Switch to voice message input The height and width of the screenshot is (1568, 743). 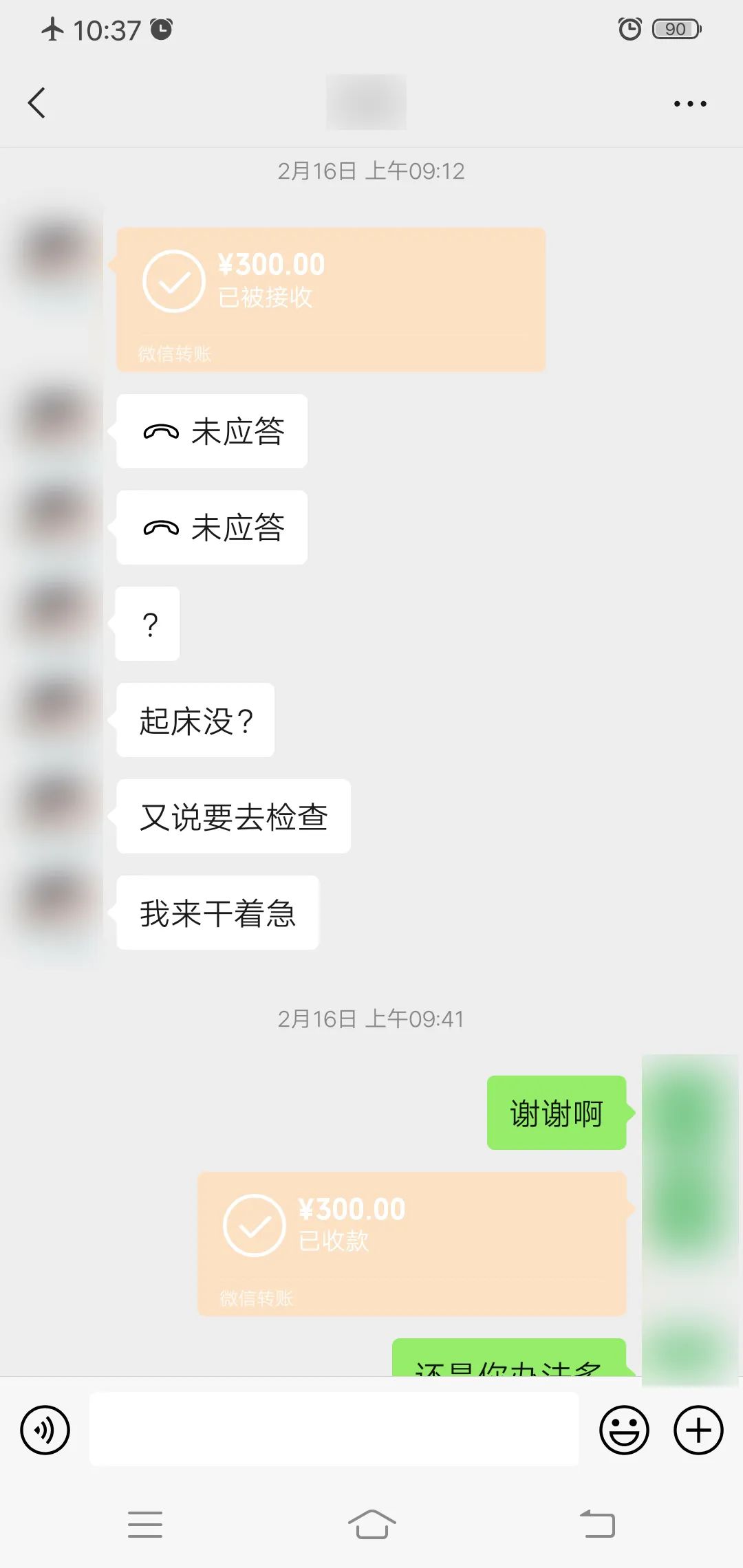[x=45, y=1430]
